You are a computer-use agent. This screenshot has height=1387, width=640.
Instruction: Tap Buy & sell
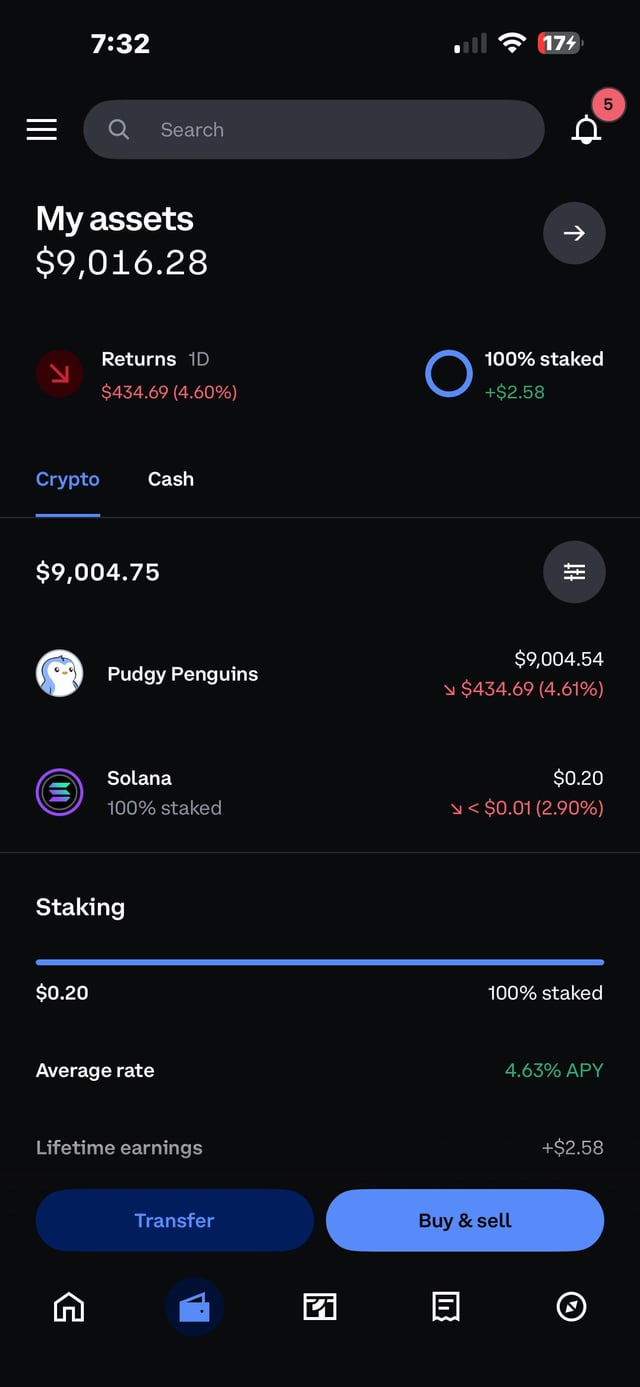(x=465, y=1220)
